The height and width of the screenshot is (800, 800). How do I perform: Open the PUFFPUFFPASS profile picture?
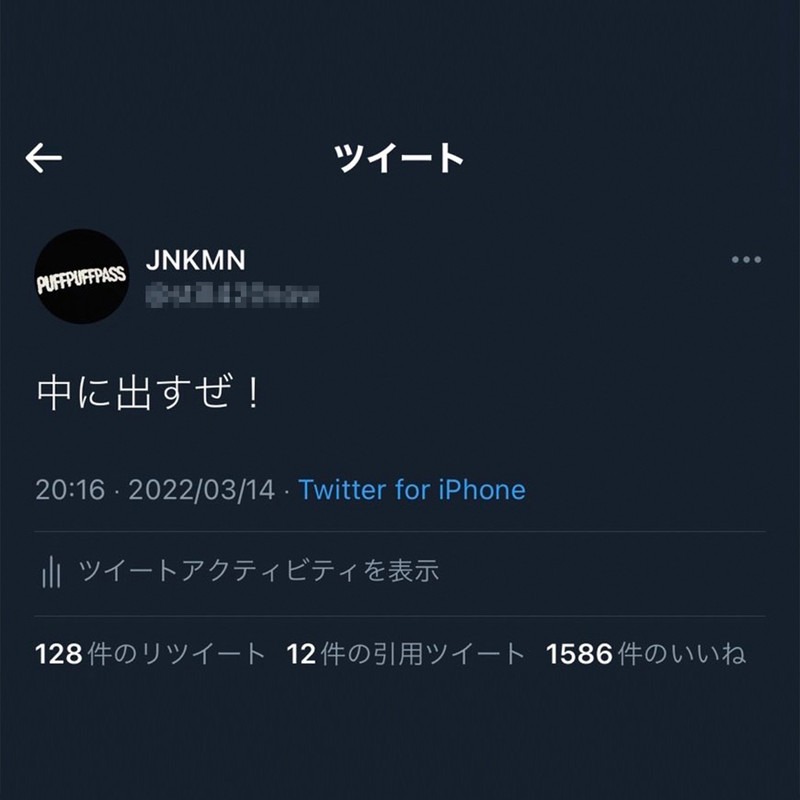(82, 276)
